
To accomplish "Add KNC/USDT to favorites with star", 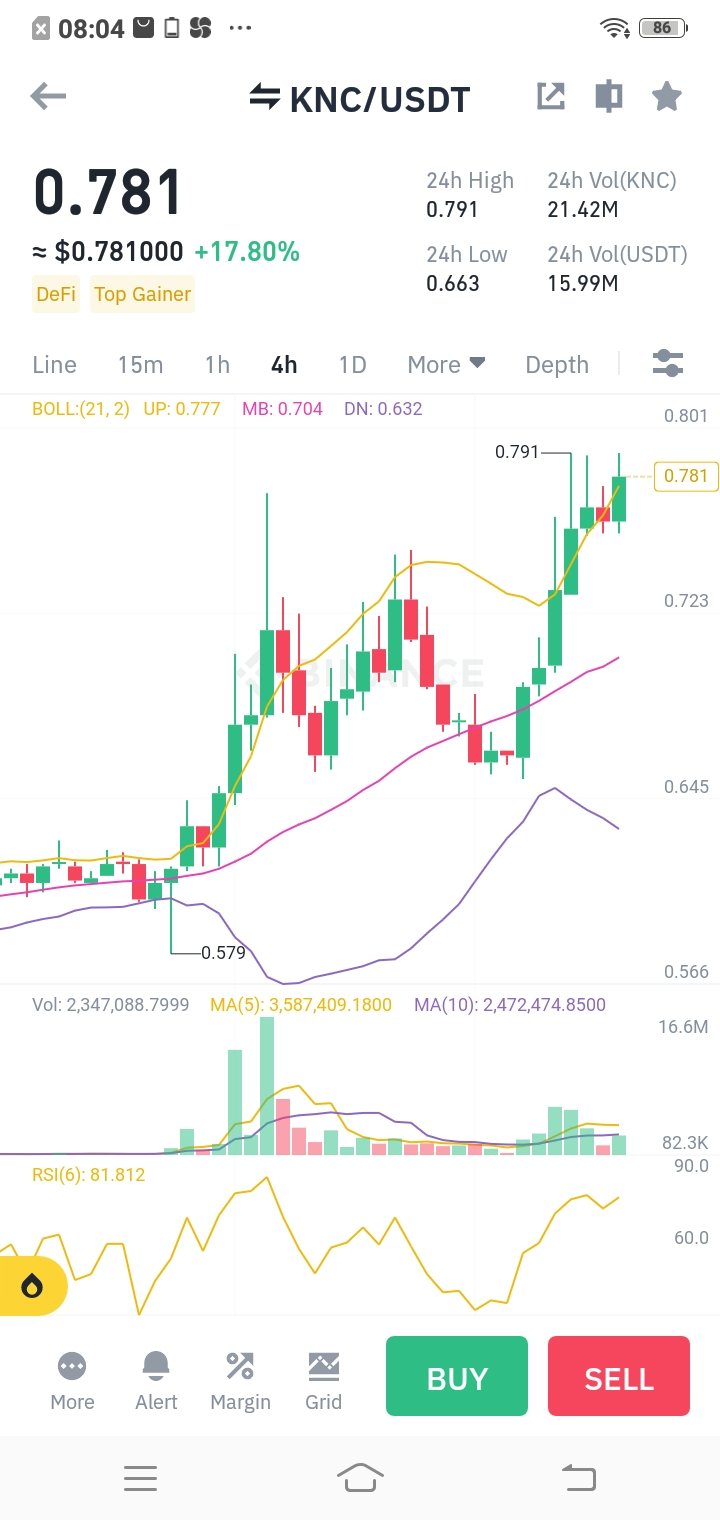I will point(666,96).
